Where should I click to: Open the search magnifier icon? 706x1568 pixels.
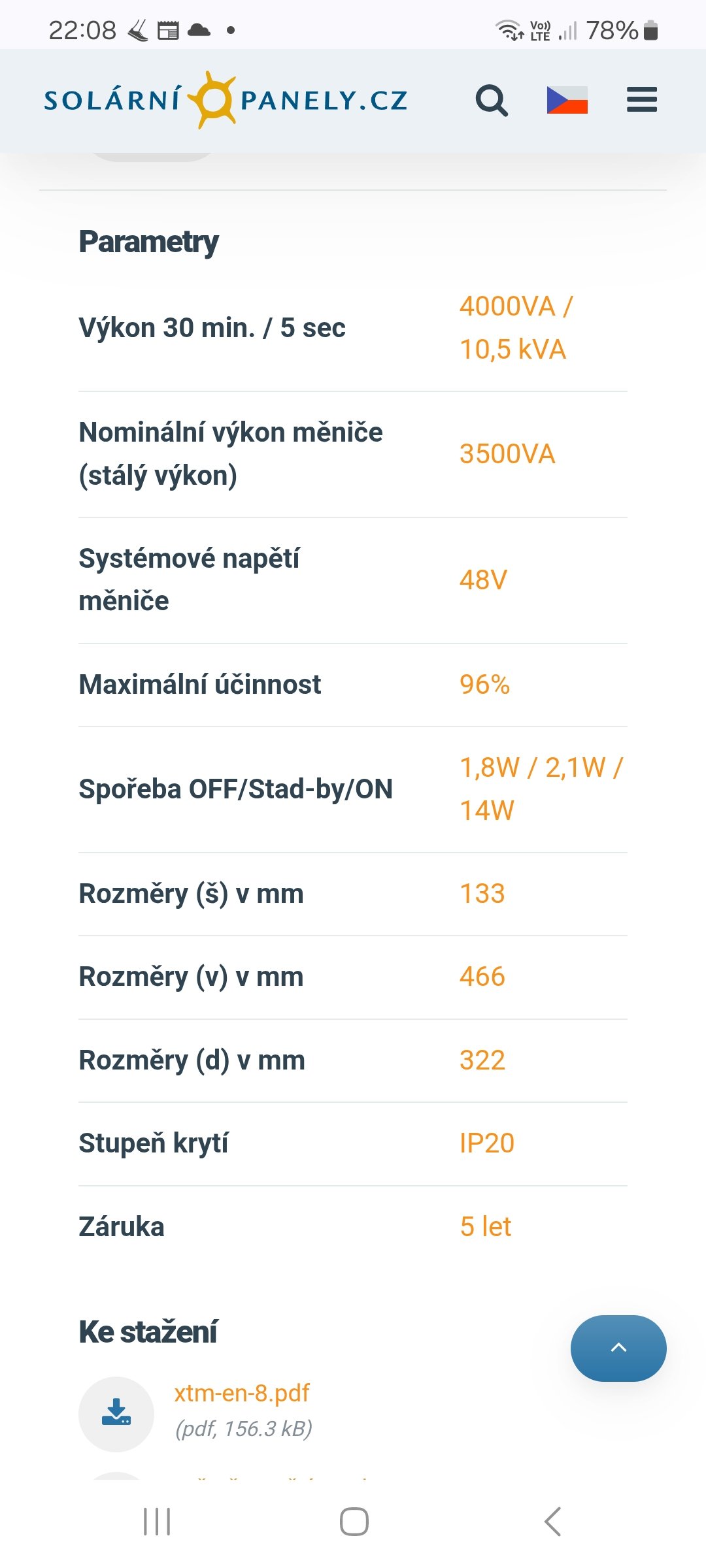pyautogui.click(x=492, y=101)
